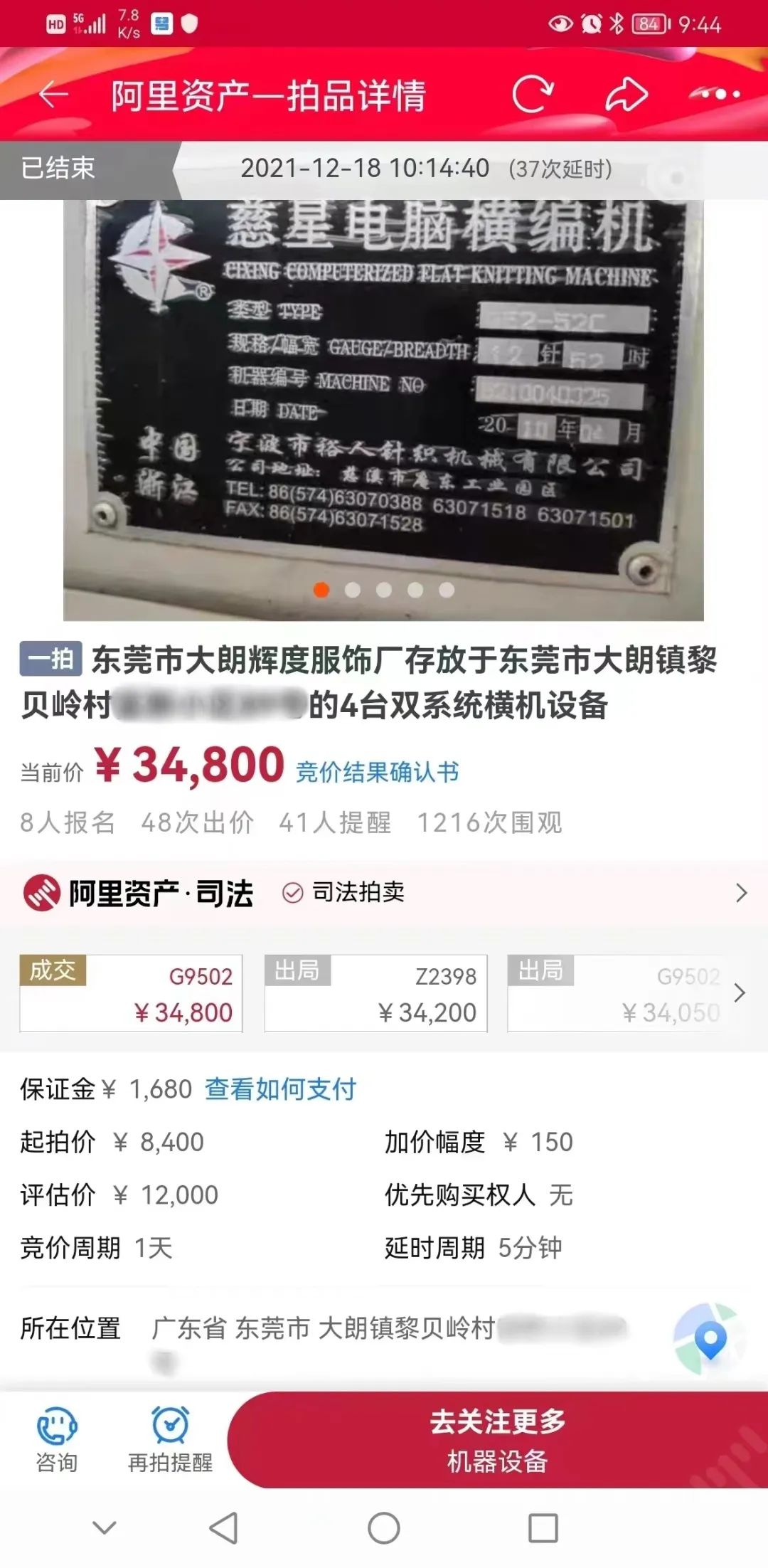Viewport: 768px width, 1568px height.
Task: Open the location map icon
Action: coord(709,1339)
